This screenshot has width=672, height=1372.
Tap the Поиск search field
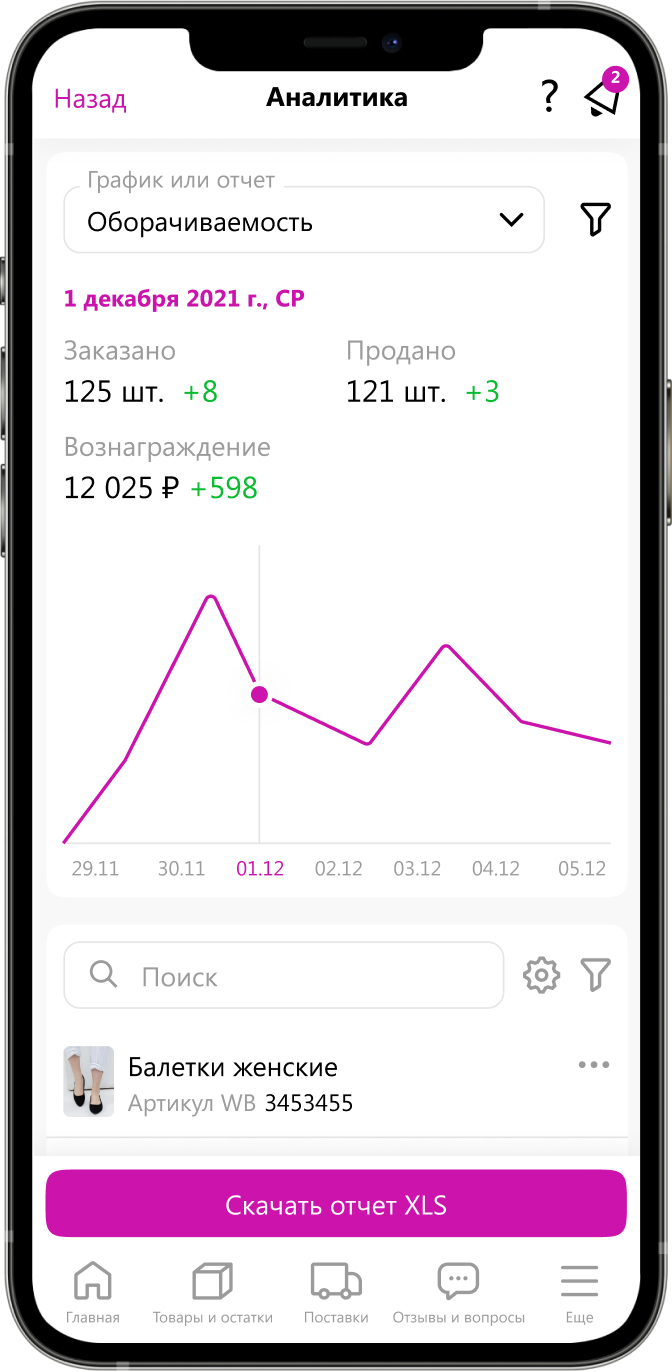tap(284, 975)
